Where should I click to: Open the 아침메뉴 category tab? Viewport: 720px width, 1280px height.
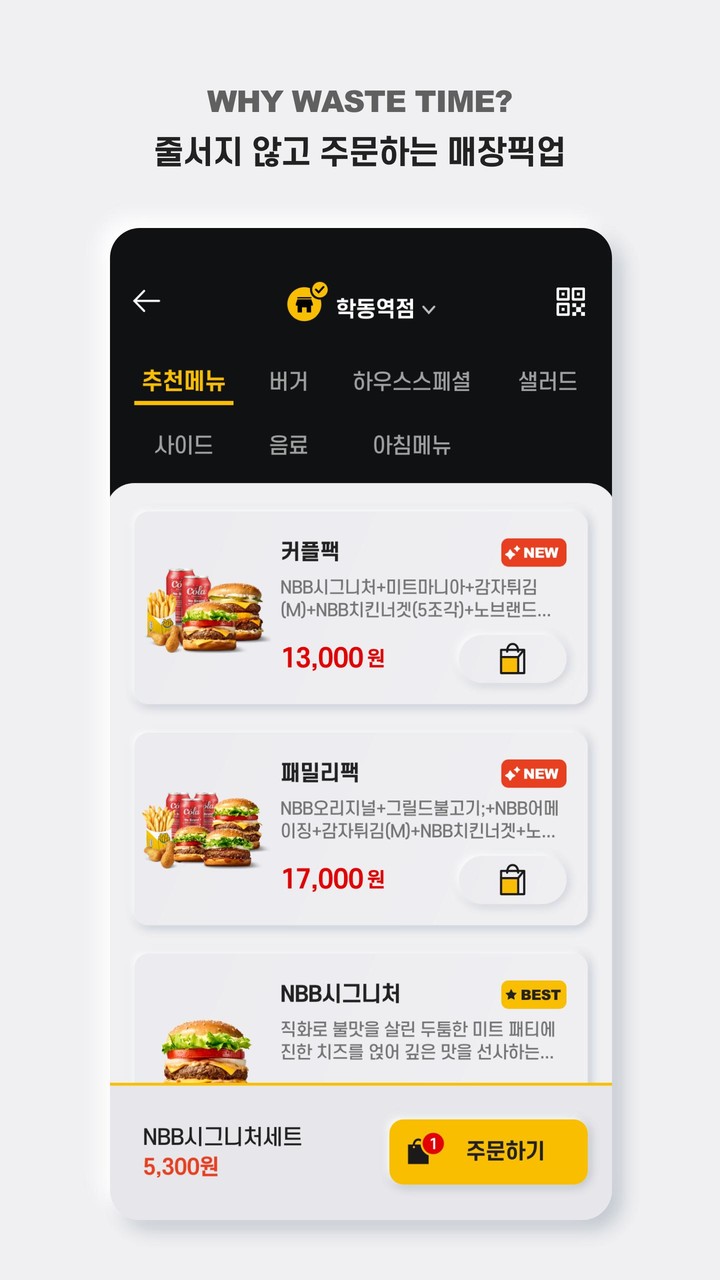point(411,446)
